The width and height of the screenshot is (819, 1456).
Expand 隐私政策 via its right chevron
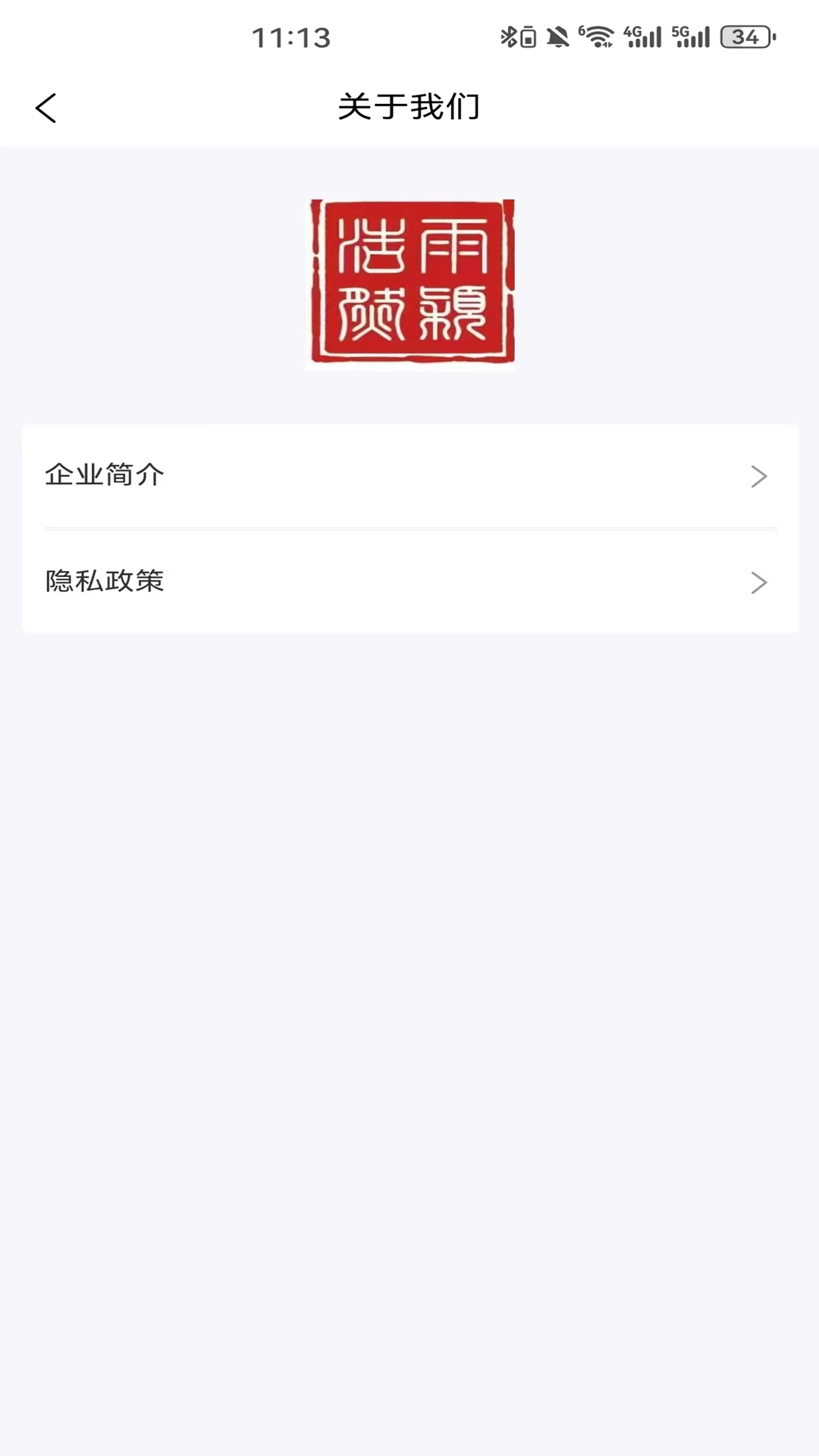pyautogui.click(x=758, y=583)
